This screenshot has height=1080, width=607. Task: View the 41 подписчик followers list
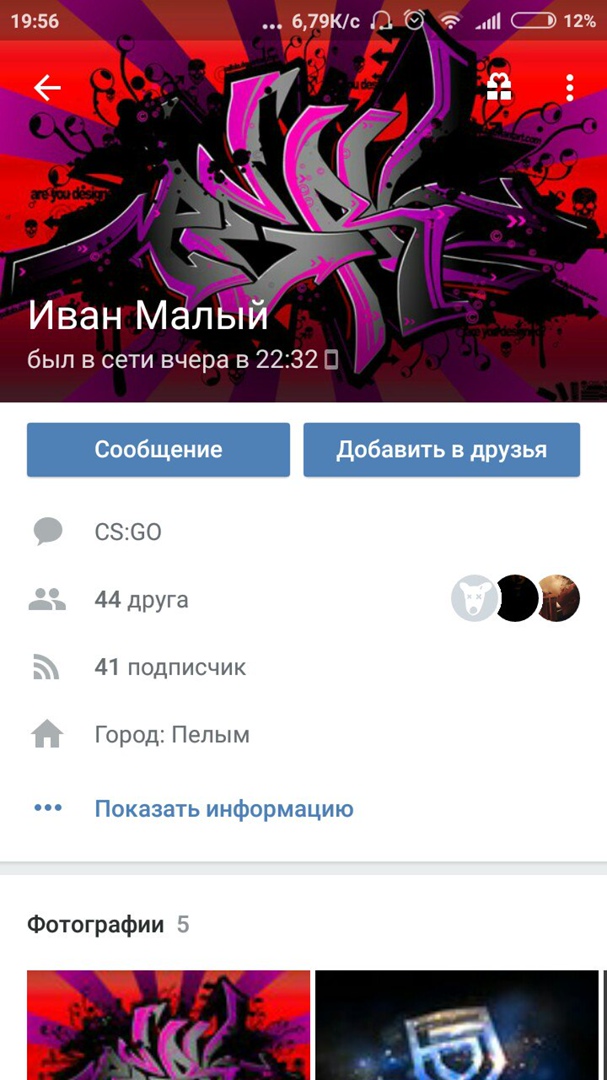[x=169, y=667]
